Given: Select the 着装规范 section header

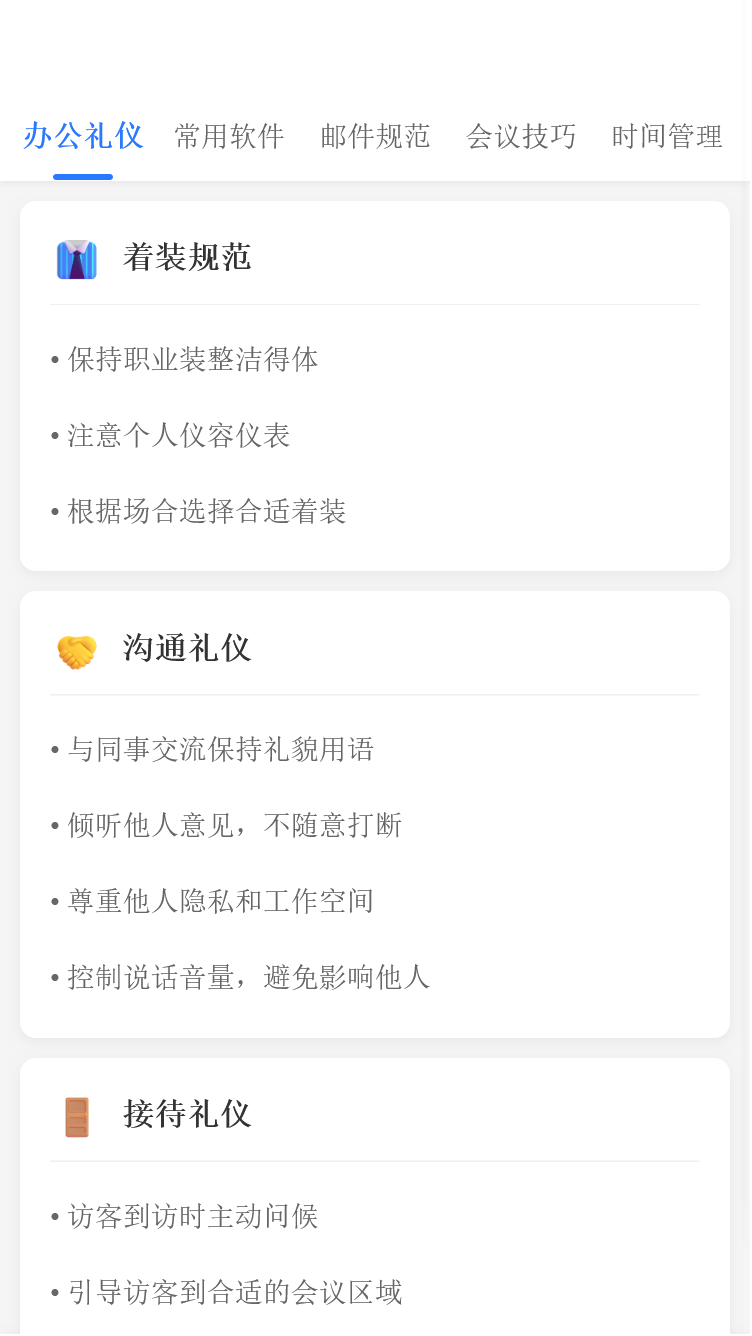Looking at the screenshot, I should (x=188, y=258).
